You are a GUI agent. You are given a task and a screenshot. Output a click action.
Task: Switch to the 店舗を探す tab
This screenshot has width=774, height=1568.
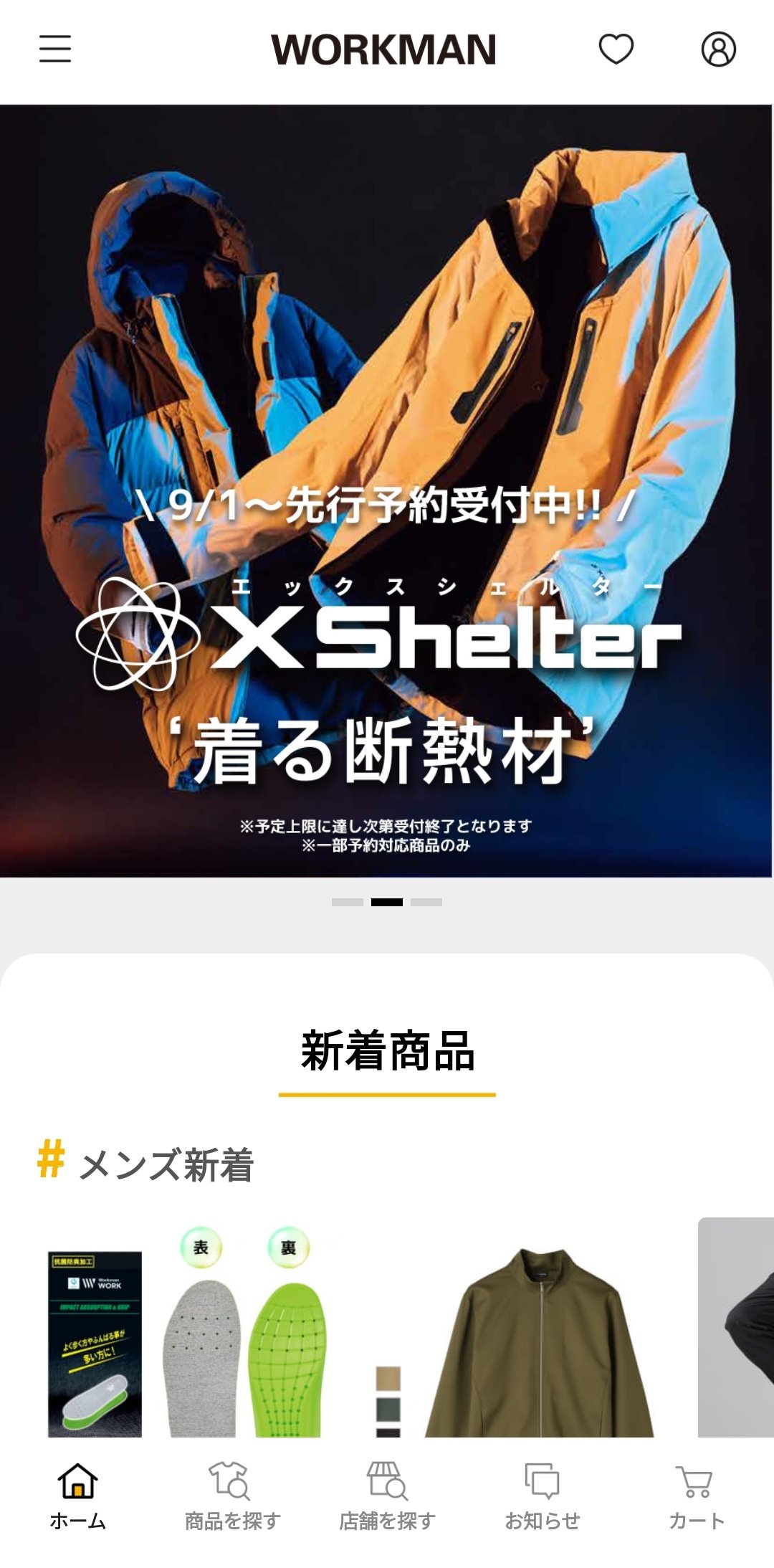[387, 1494]
